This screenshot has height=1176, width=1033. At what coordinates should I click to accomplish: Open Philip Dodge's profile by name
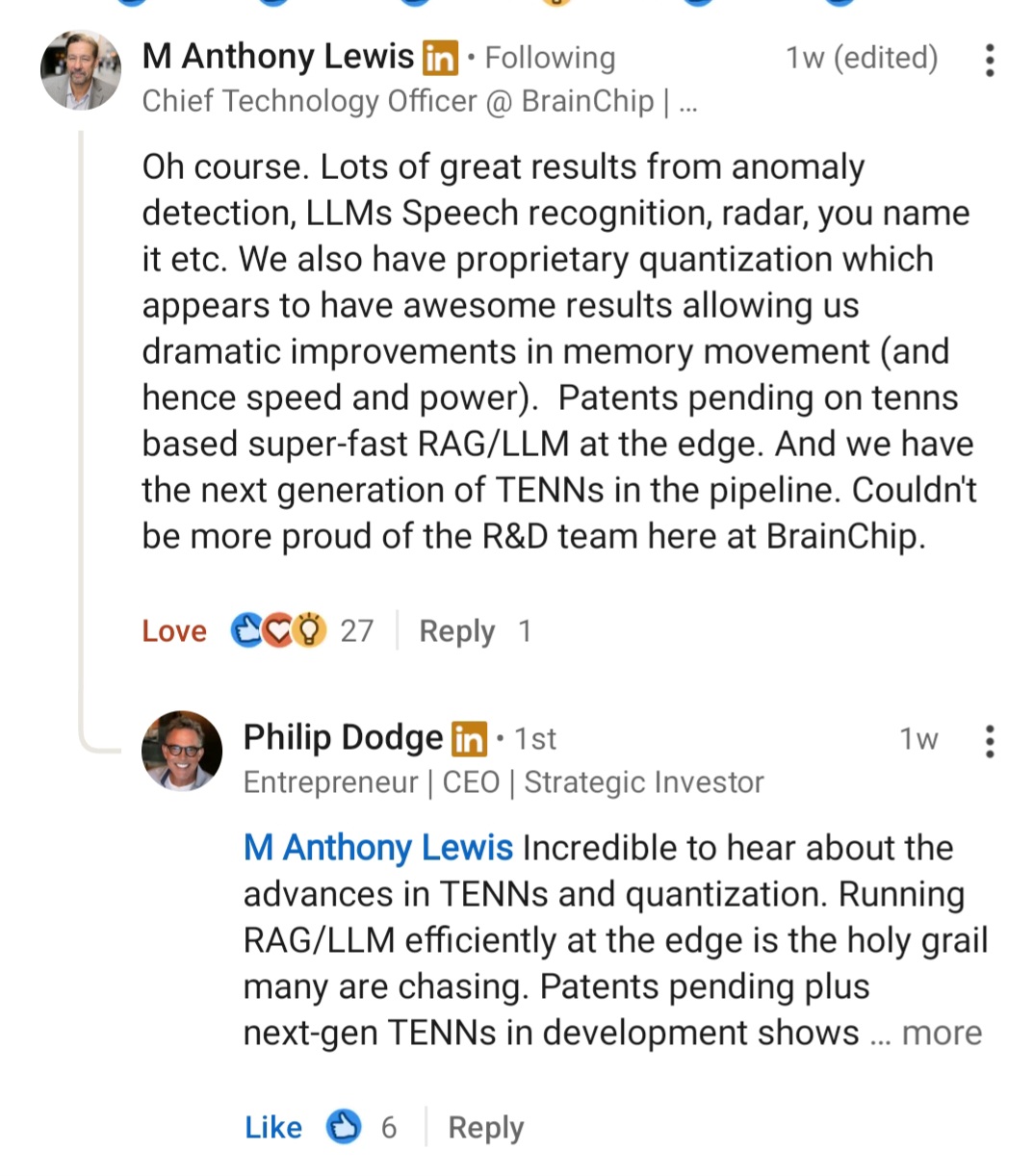click(343, 738)
